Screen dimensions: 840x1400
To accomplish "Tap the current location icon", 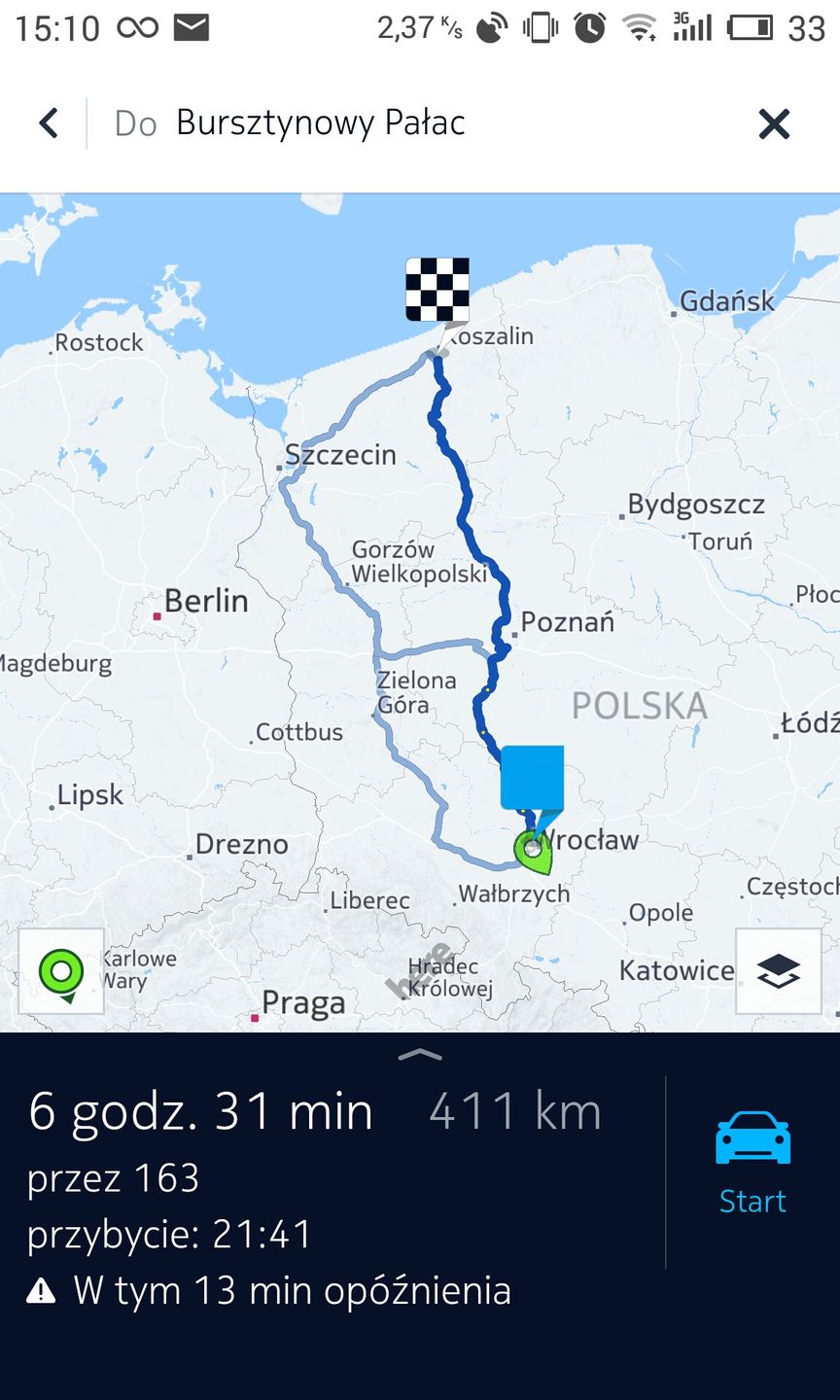I will click(x=60, y=969).
